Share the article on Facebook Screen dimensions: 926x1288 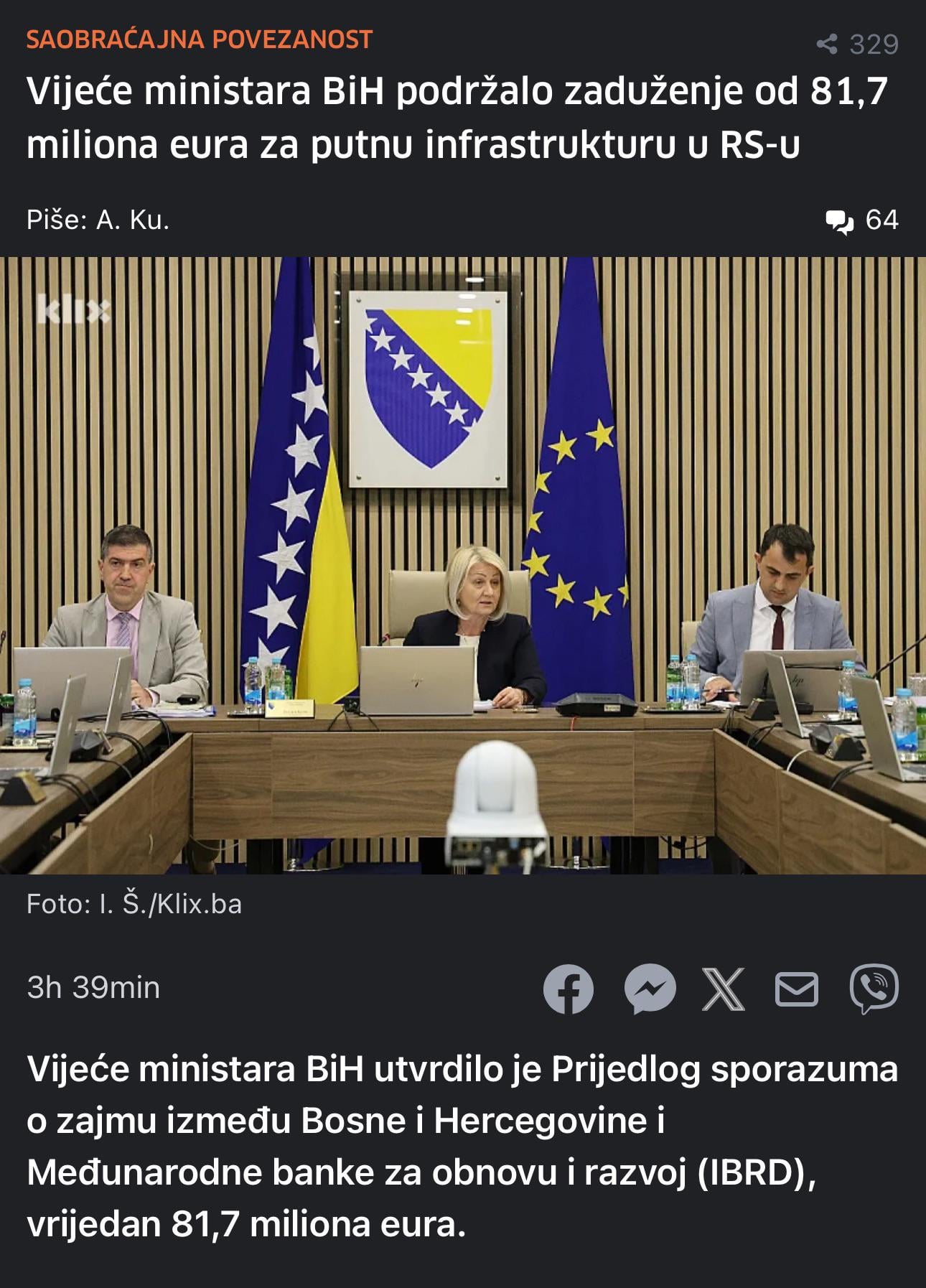[x=568, y=989]
